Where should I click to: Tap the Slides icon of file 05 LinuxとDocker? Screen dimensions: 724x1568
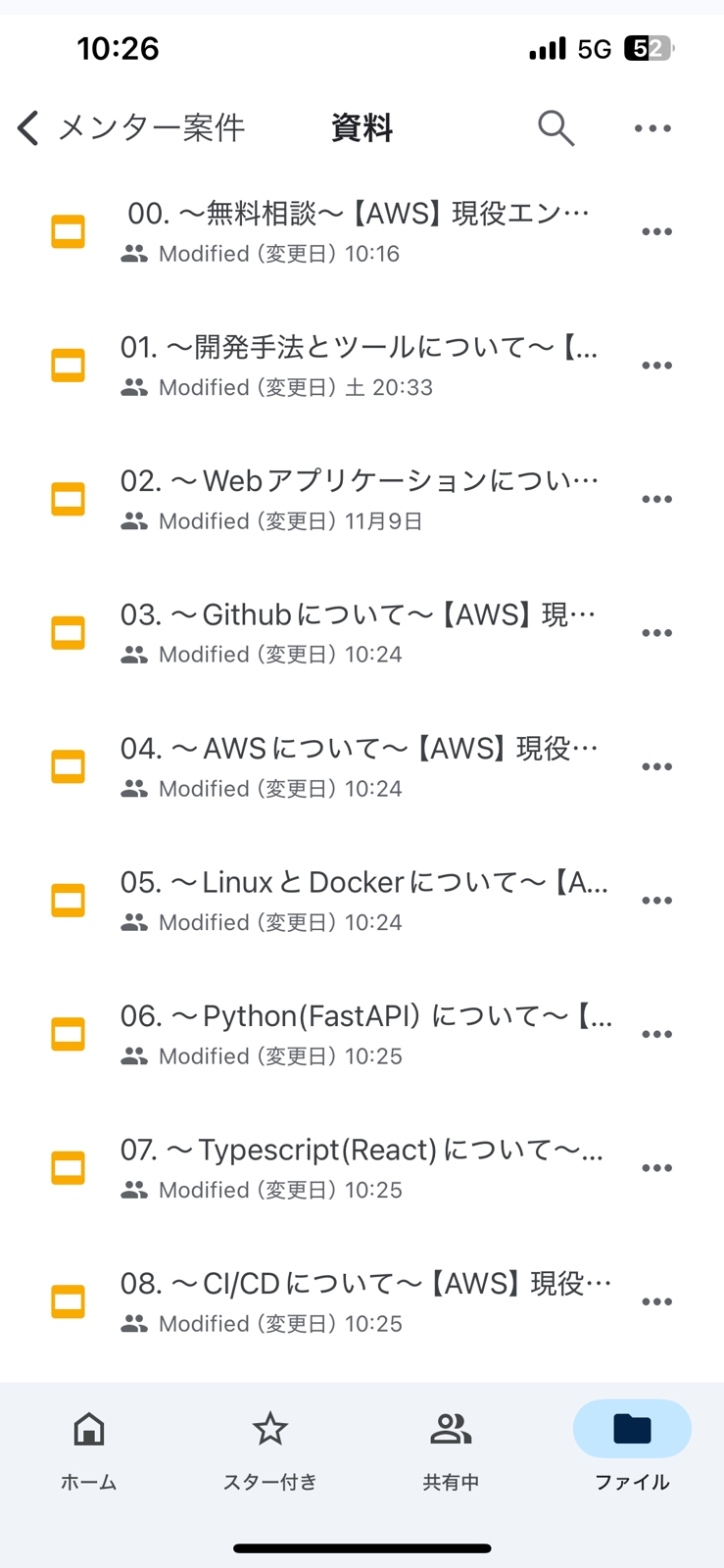(68, 900)
